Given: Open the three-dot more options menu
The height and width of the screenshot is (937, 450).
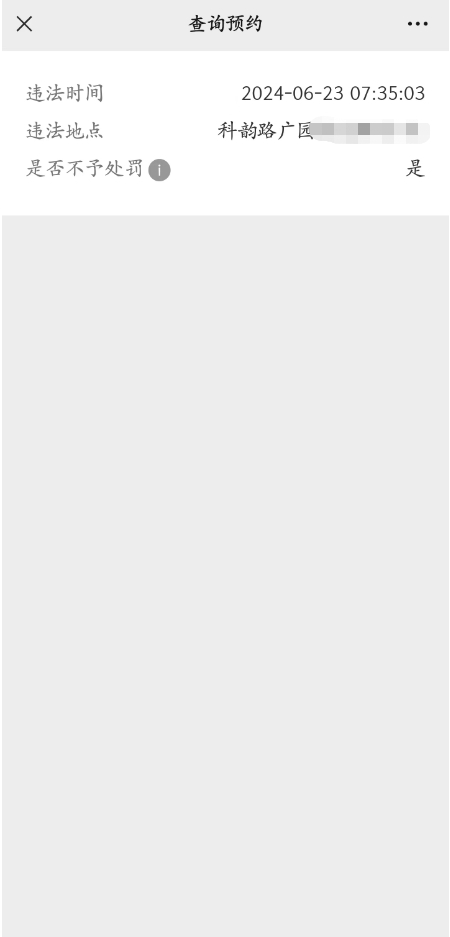Looking at the screenshot, I should (418, 24).
